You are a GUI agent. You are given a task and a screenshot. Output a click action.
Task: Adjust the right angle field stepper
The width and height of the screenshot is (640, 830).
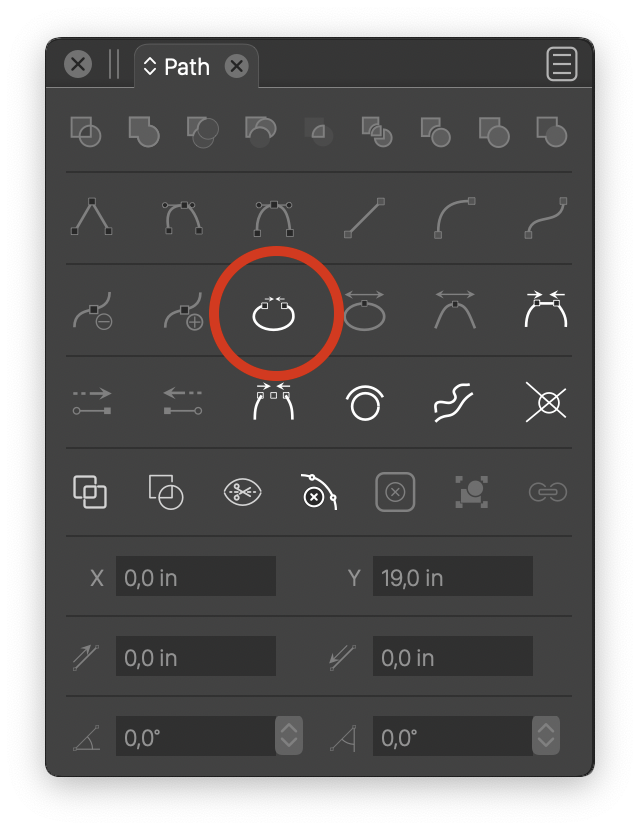point(546,736)
